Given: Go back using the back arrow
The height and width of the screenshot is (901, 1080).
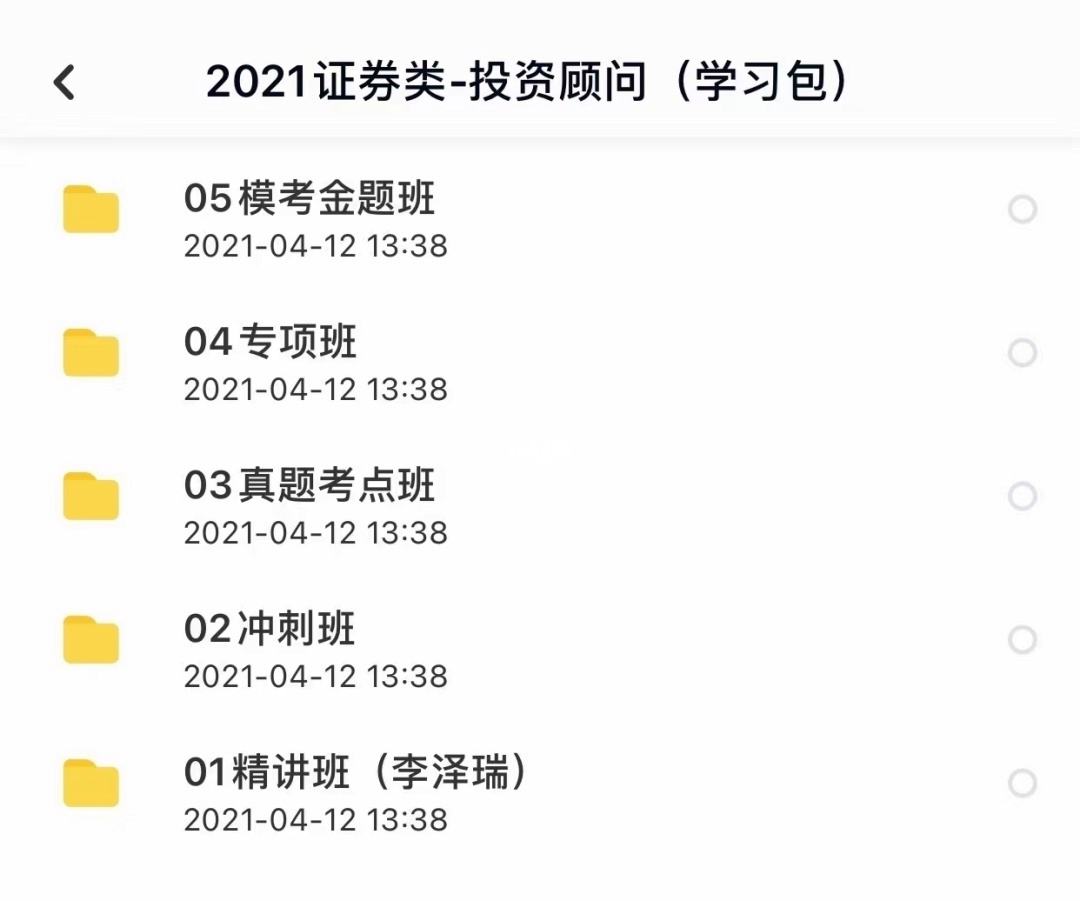Looking at the screenshot, I should (64, 82).
